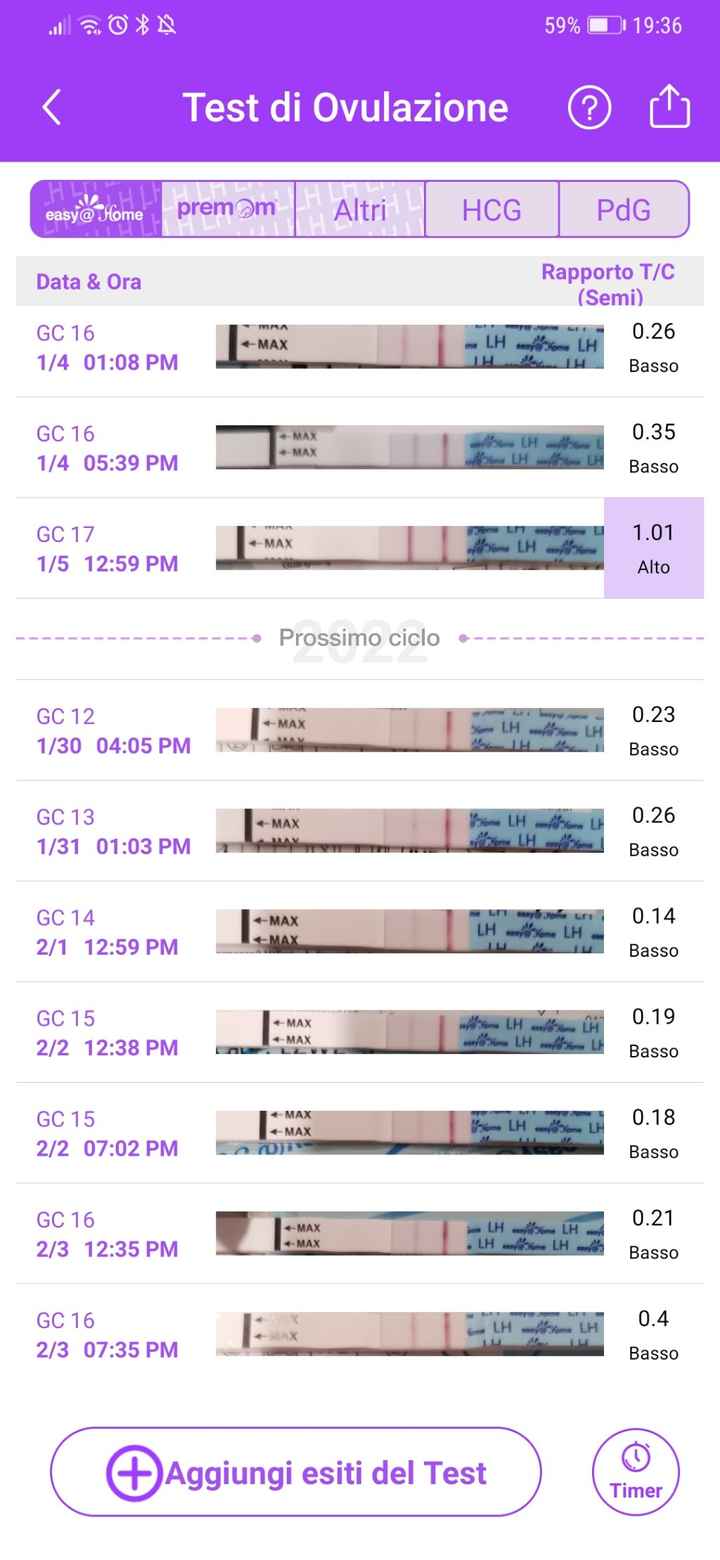Screen dimensions: 720x1560
Task: Open the help question mark icon
Action: [x=589, y=107]
